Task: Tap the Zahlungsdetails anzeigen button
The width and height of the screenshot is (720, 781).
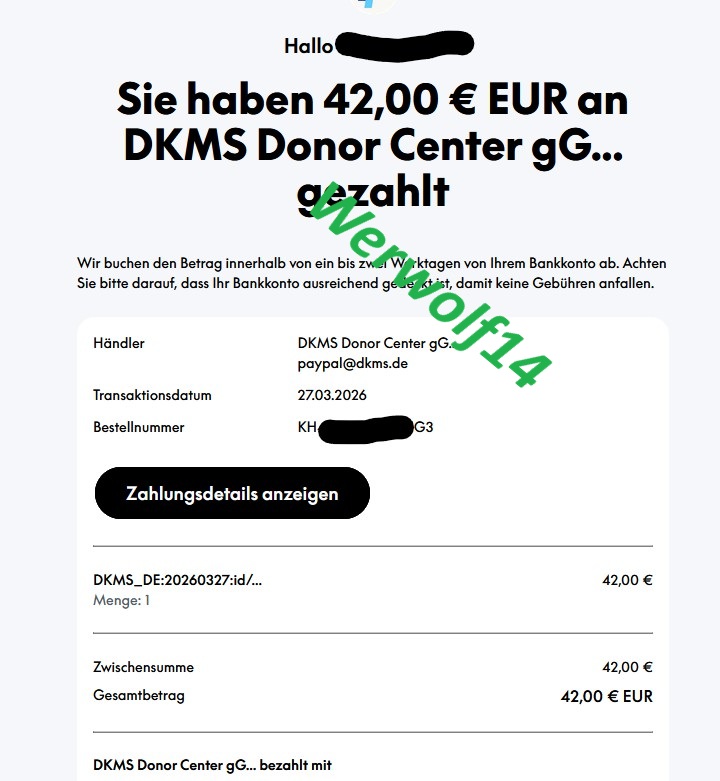Action: click(232, 493)
